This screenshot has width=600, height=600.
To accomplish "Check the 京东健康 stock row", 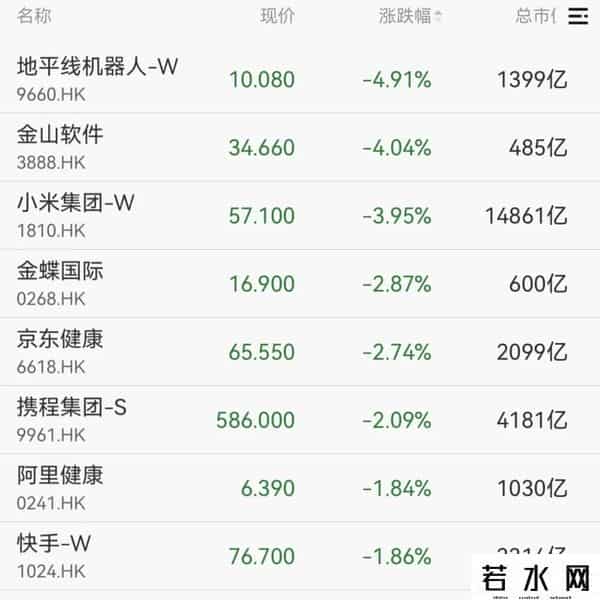I will pos(60,351).
